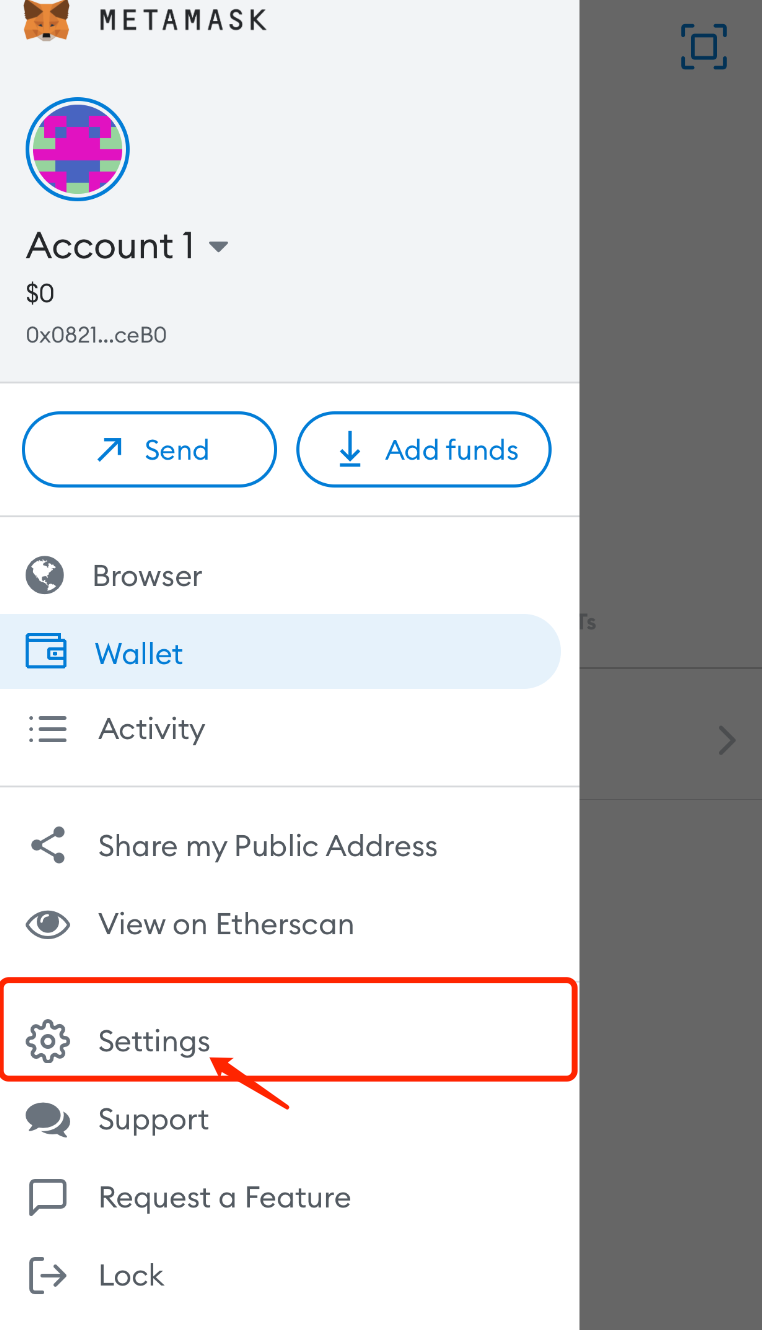Open the Support option
Screen dimensions: 762x1330
(x=290, y=1120)
